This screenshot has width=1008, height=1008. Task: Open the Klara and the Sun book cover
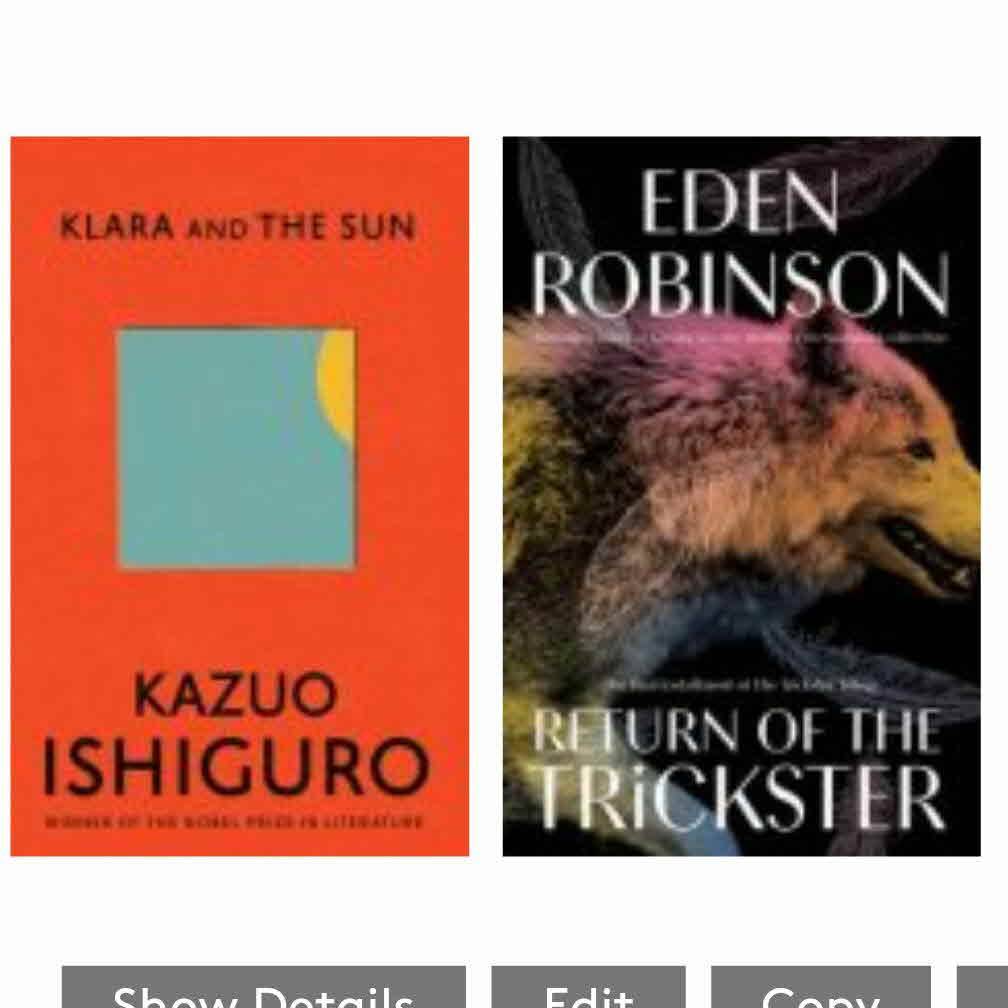pos(239,496)
